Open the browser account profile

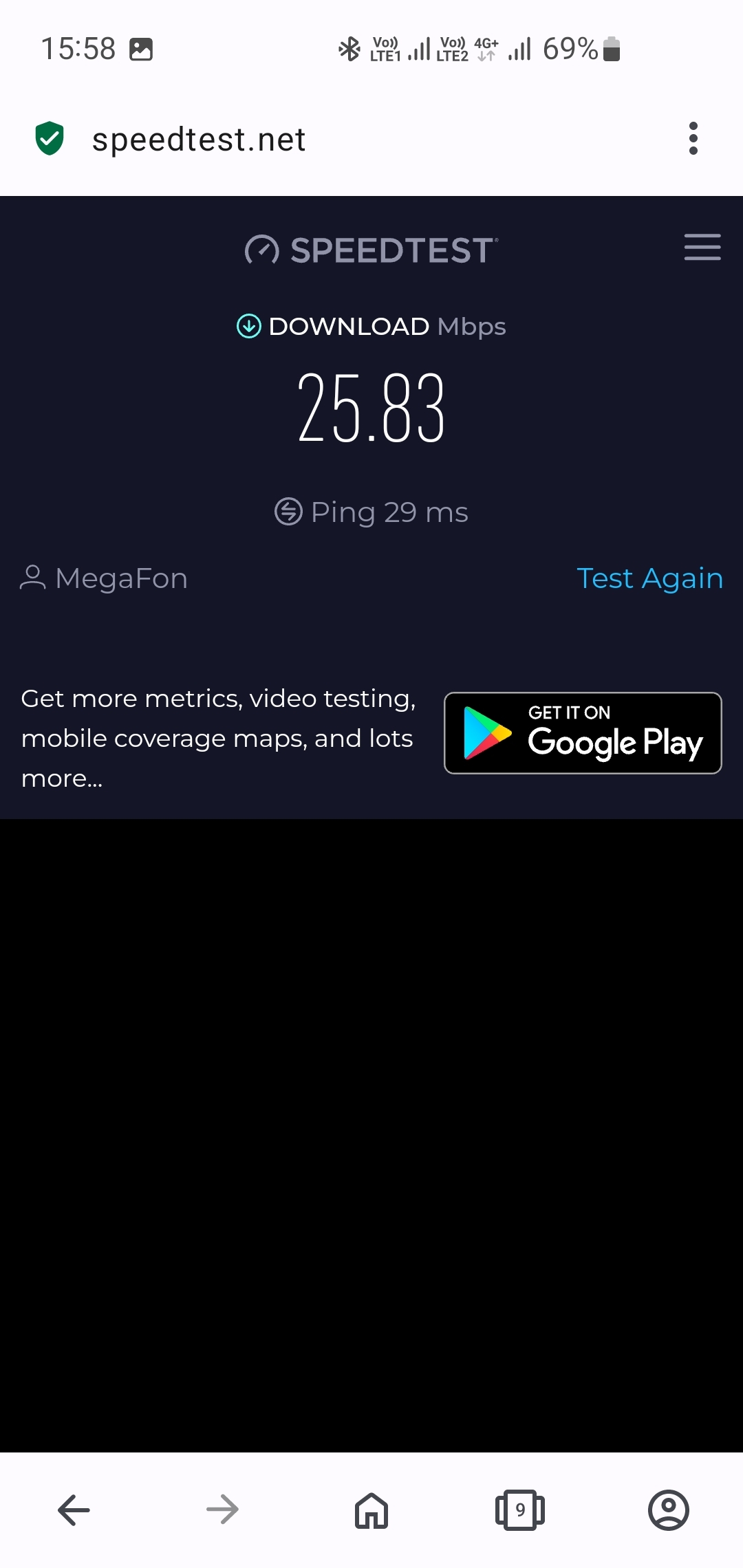669,1510
